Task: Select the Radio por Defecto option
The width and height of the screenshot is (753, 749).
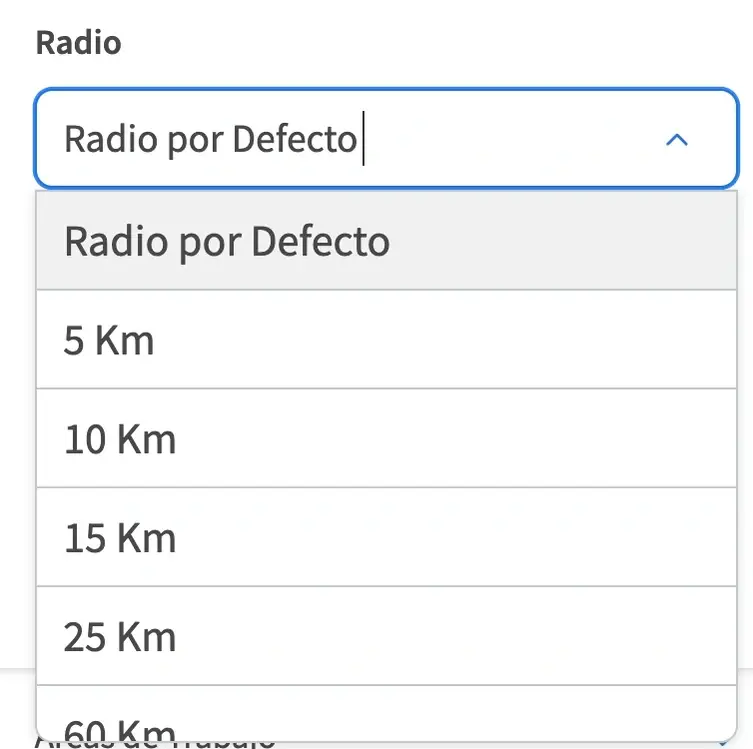Action: [386, 241]
